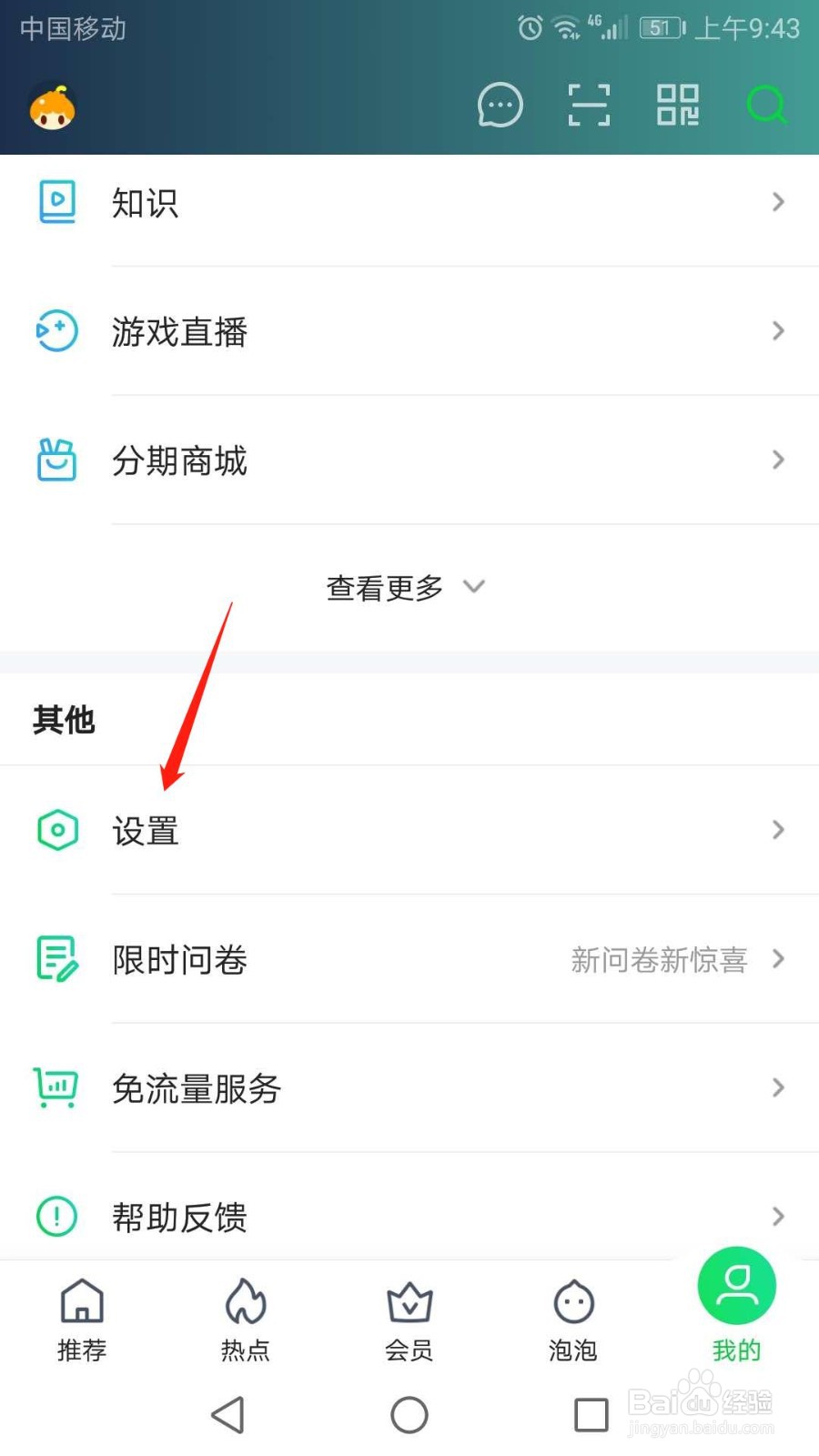Tap the user avatar in top left
Screen dimensions: 819x1456
[51, 105]
